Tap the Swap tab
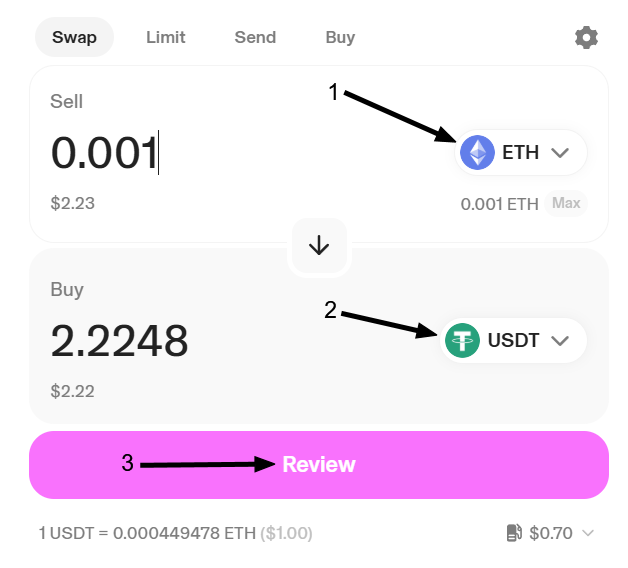Image resolution: width=628 pixels, height=568 pixels. (x=75, y=38)
